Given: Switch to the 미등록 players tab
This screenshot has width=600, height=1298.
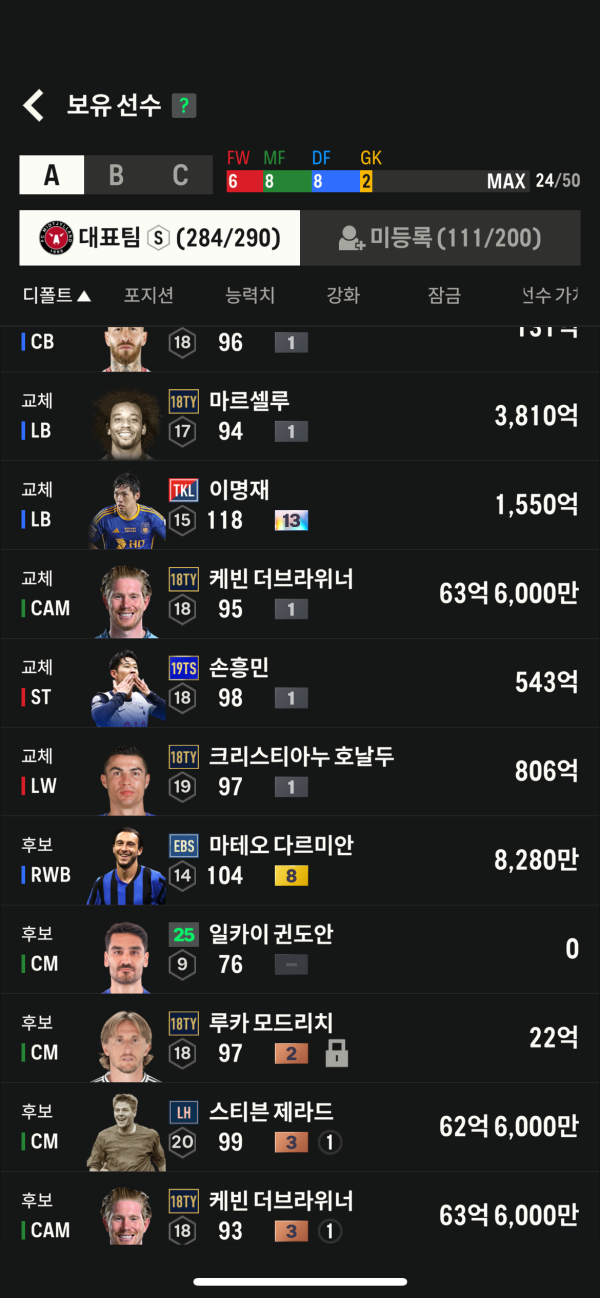Looking at the screenshot, I should (x=441, y=237).
